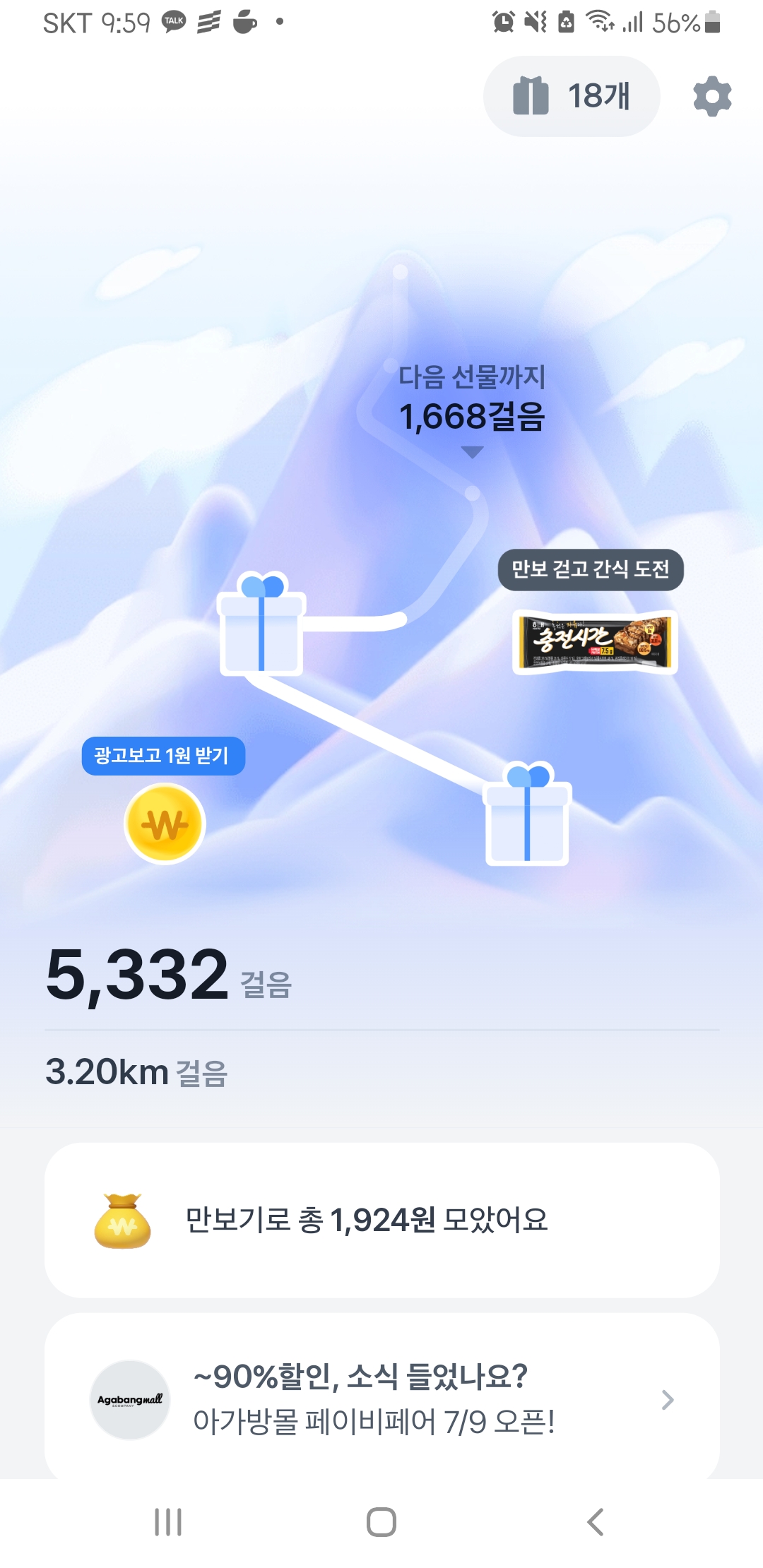Open the 만보기로 총 1,924원 모았어요 card
Image resolution: width=763 pixels, height=1568 pixels.
coord(381,1220)
